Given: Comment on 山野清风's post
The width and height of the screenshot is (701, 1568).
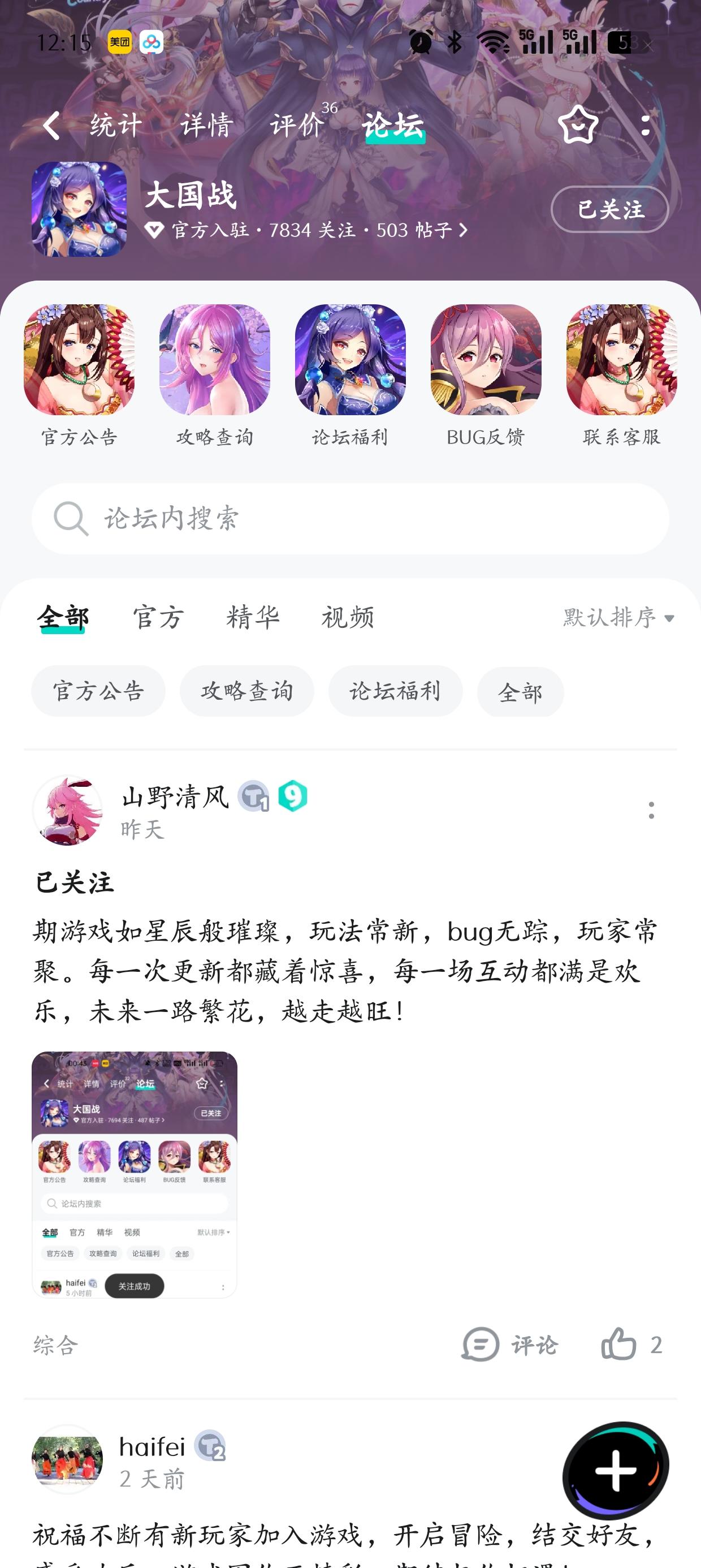Looking at the screenshot, I should click(x=510, y=1345).
